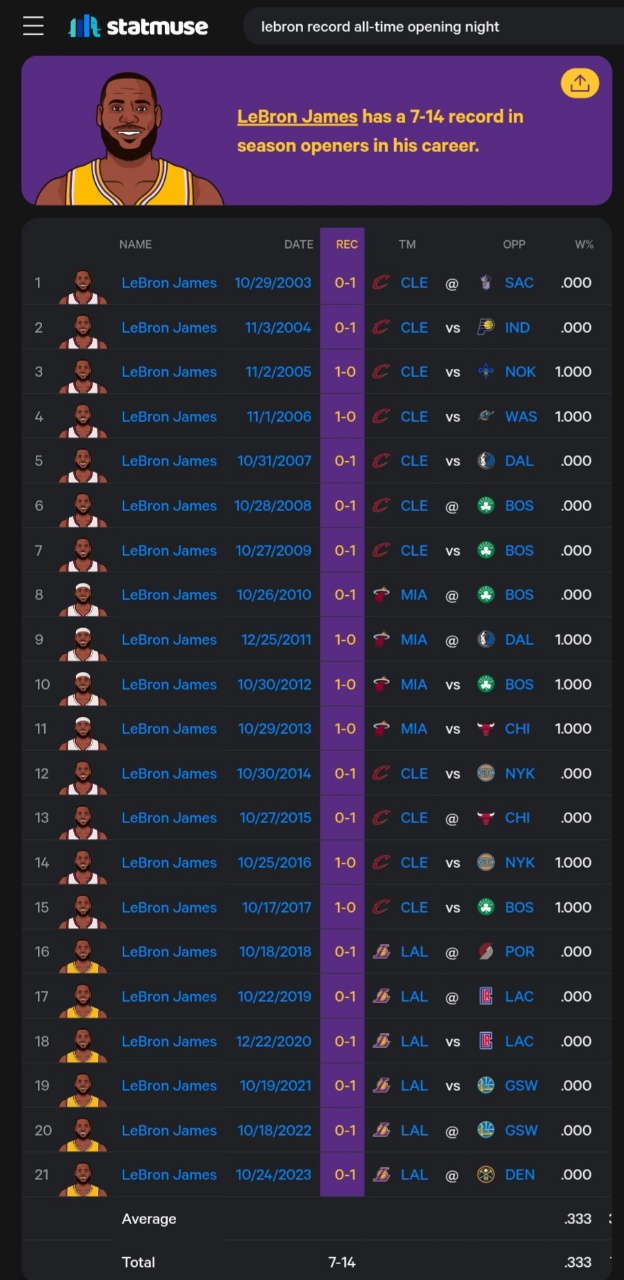The width and height of the screenshot is (624, 1280).
Task: Tap the search box with LeBron query
Action: [433, 27]
